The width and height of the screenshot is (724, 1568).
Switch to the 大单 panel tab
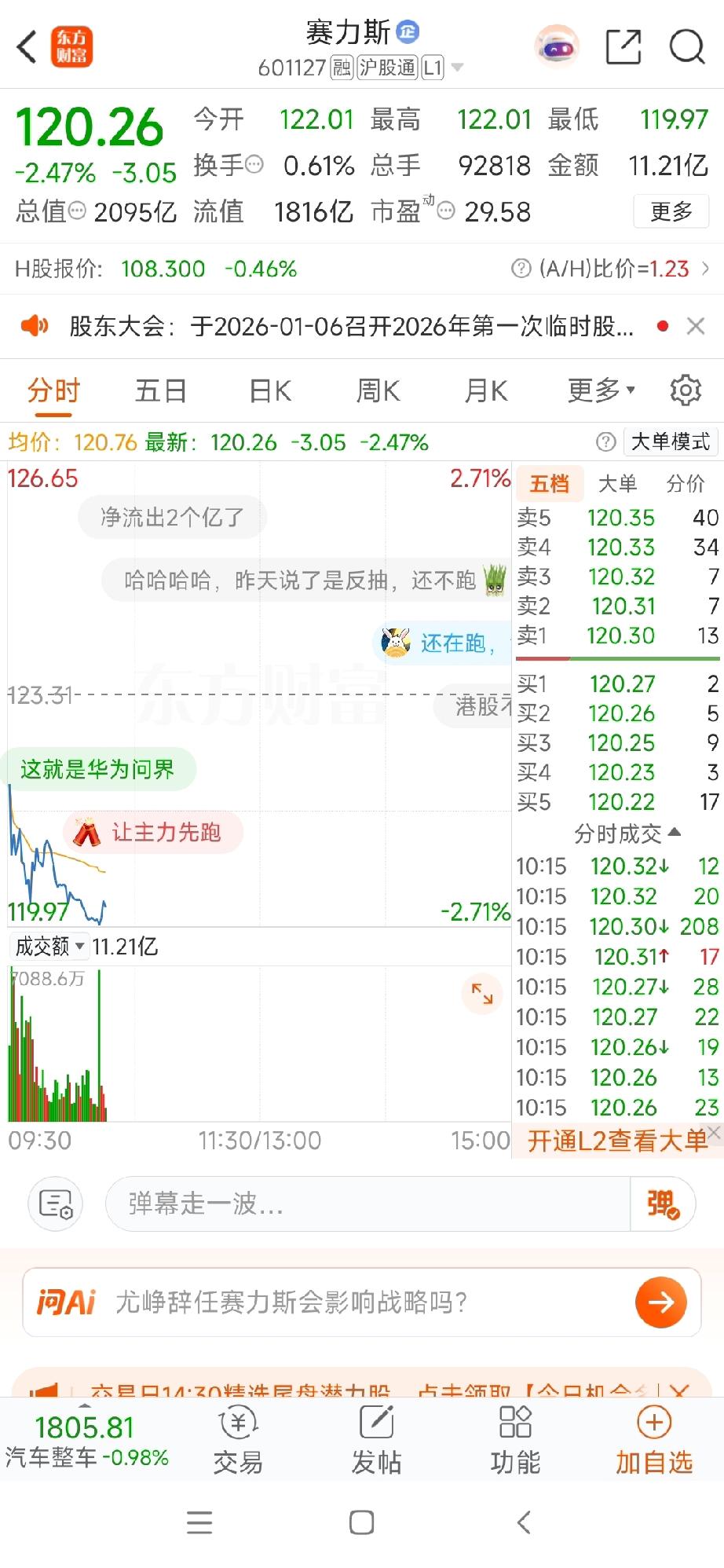tap(618, 483)
